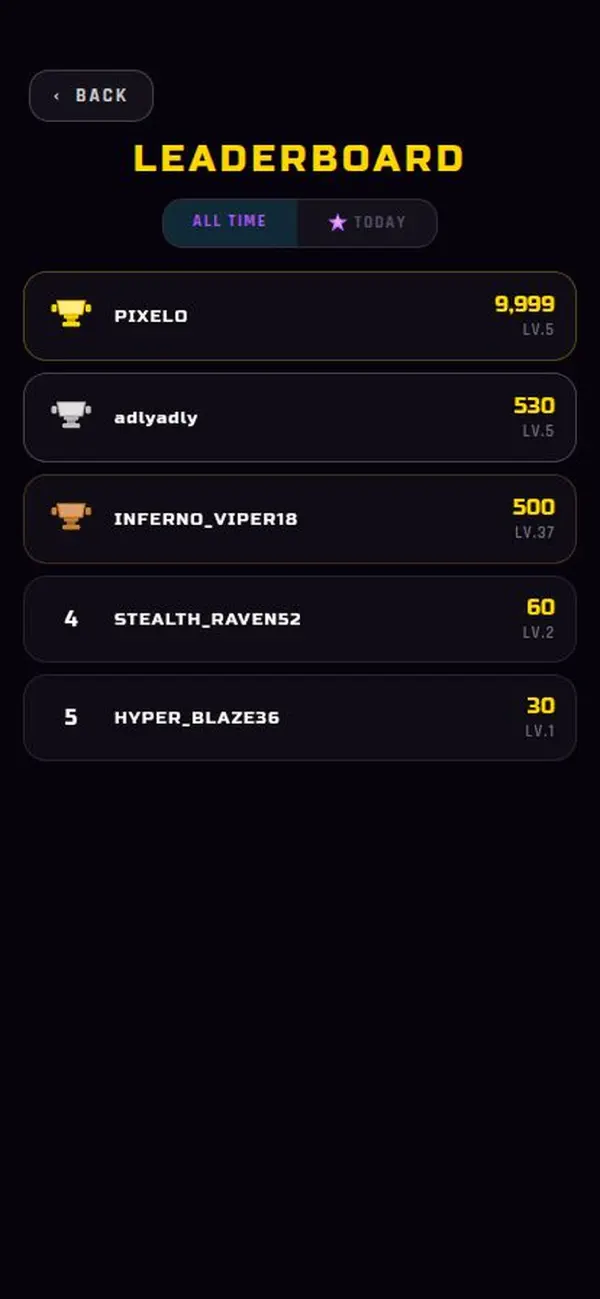Switch to the Today leaderboard tab
The height and width of the screenshot is (1299, 600).
[x=367, y=222]
